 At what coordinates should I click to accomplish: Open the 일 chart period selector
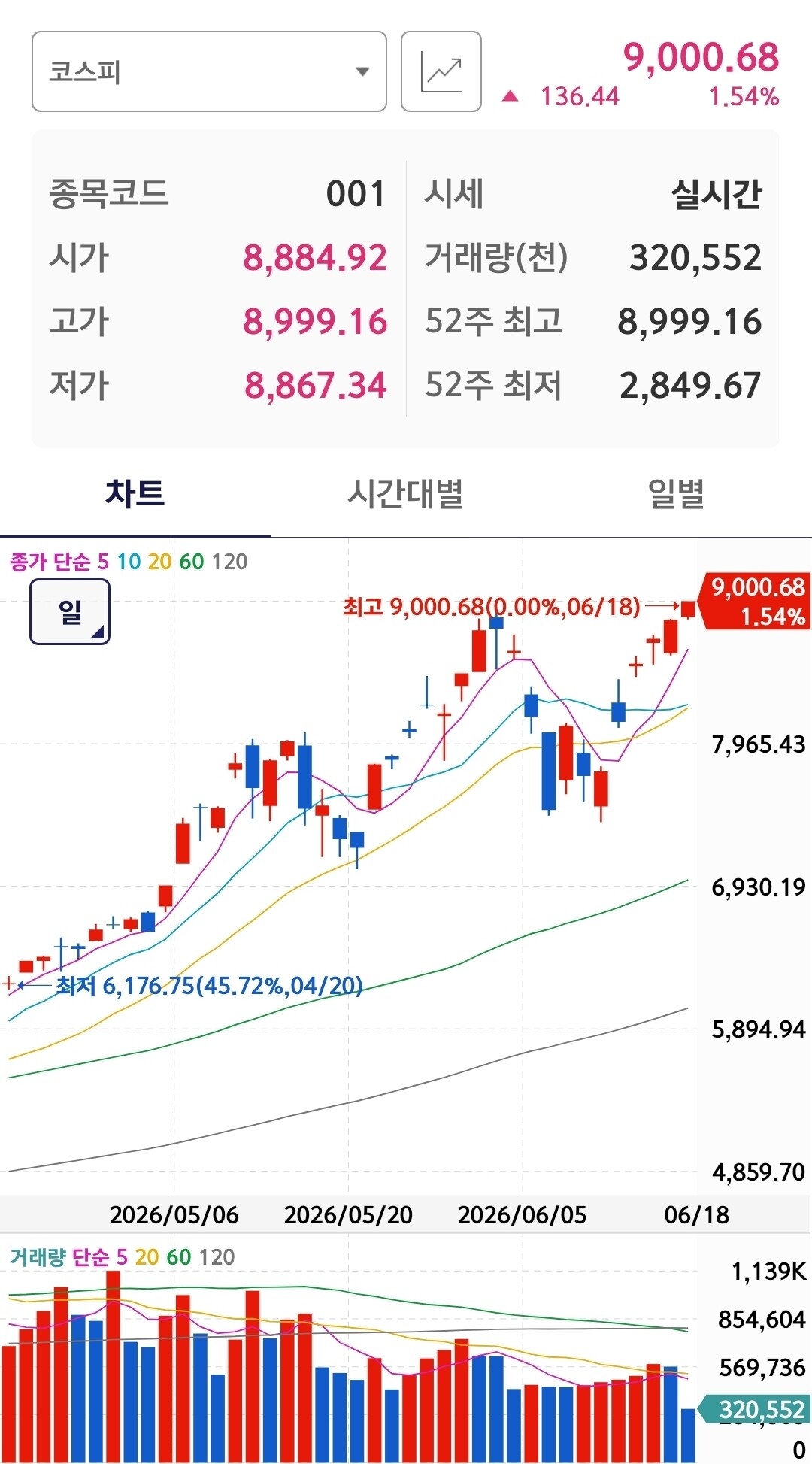pos(70,611)
